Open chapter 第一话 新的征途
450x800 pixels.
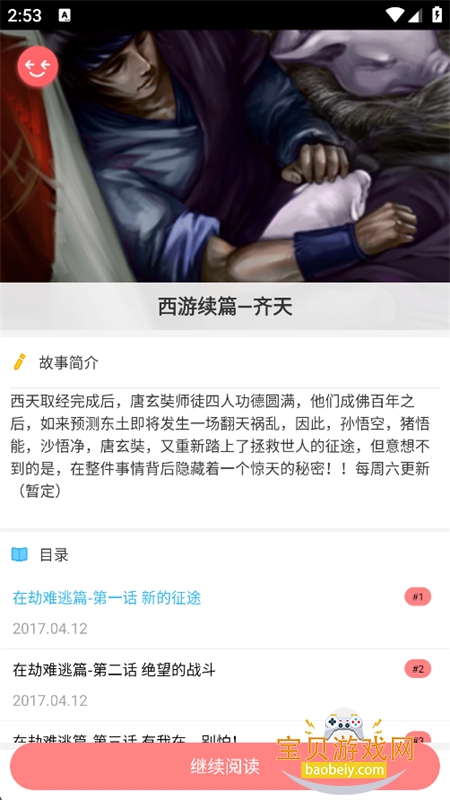225,612
